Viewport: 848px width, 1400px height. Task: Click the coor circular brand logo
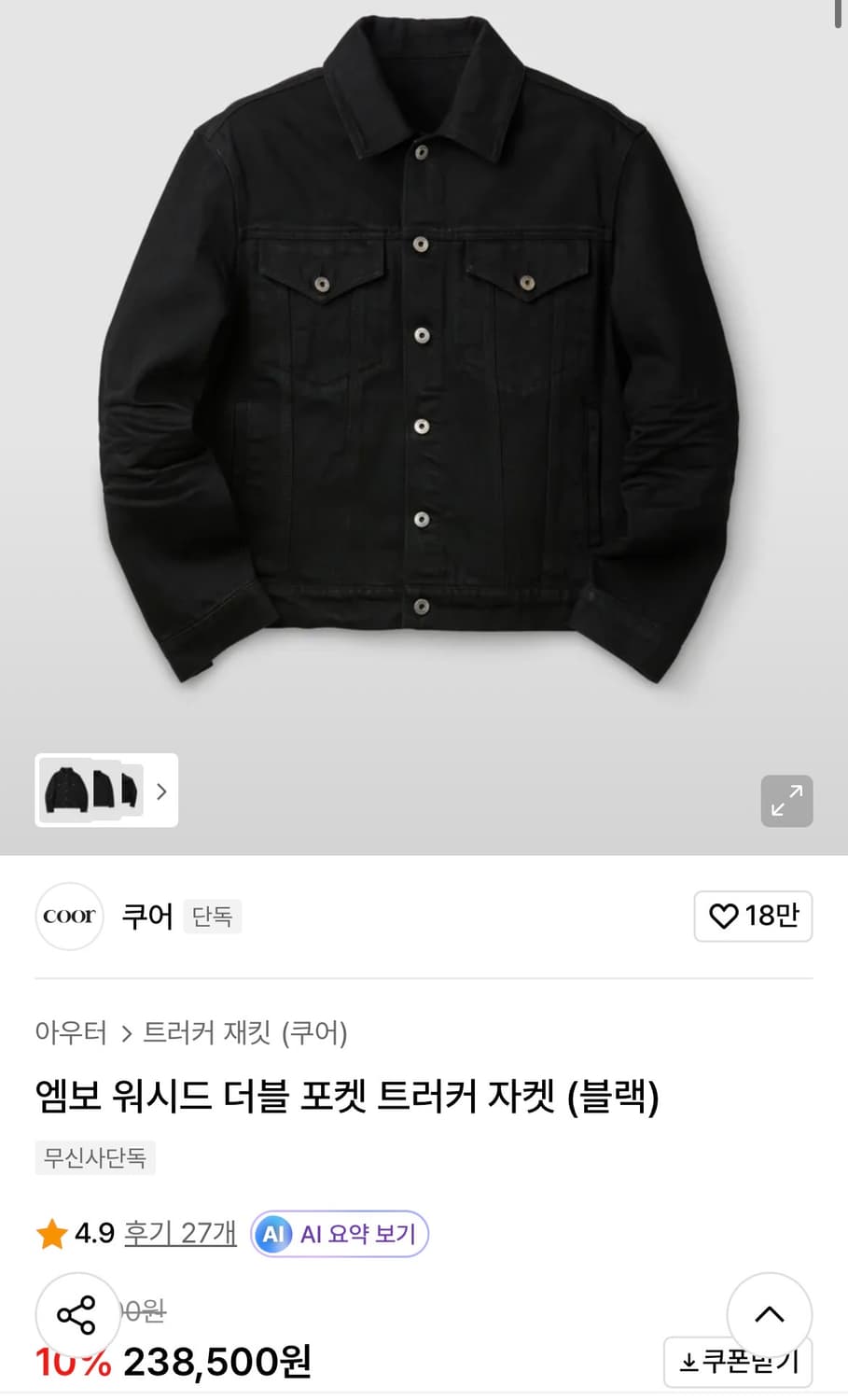tap(69, 917)
